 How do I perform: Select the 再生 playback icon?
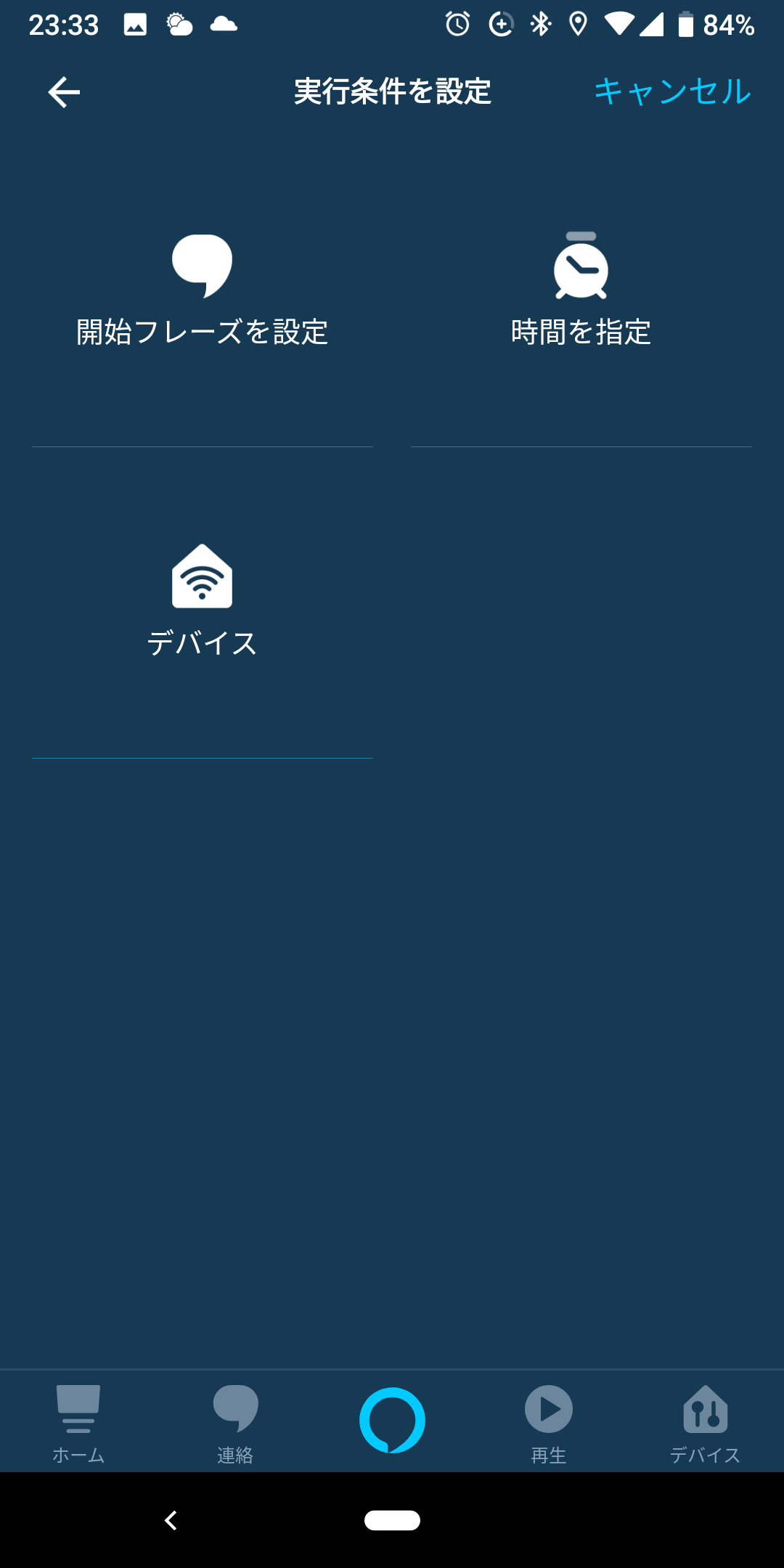pyautogui.click(x=548, y=1408)
